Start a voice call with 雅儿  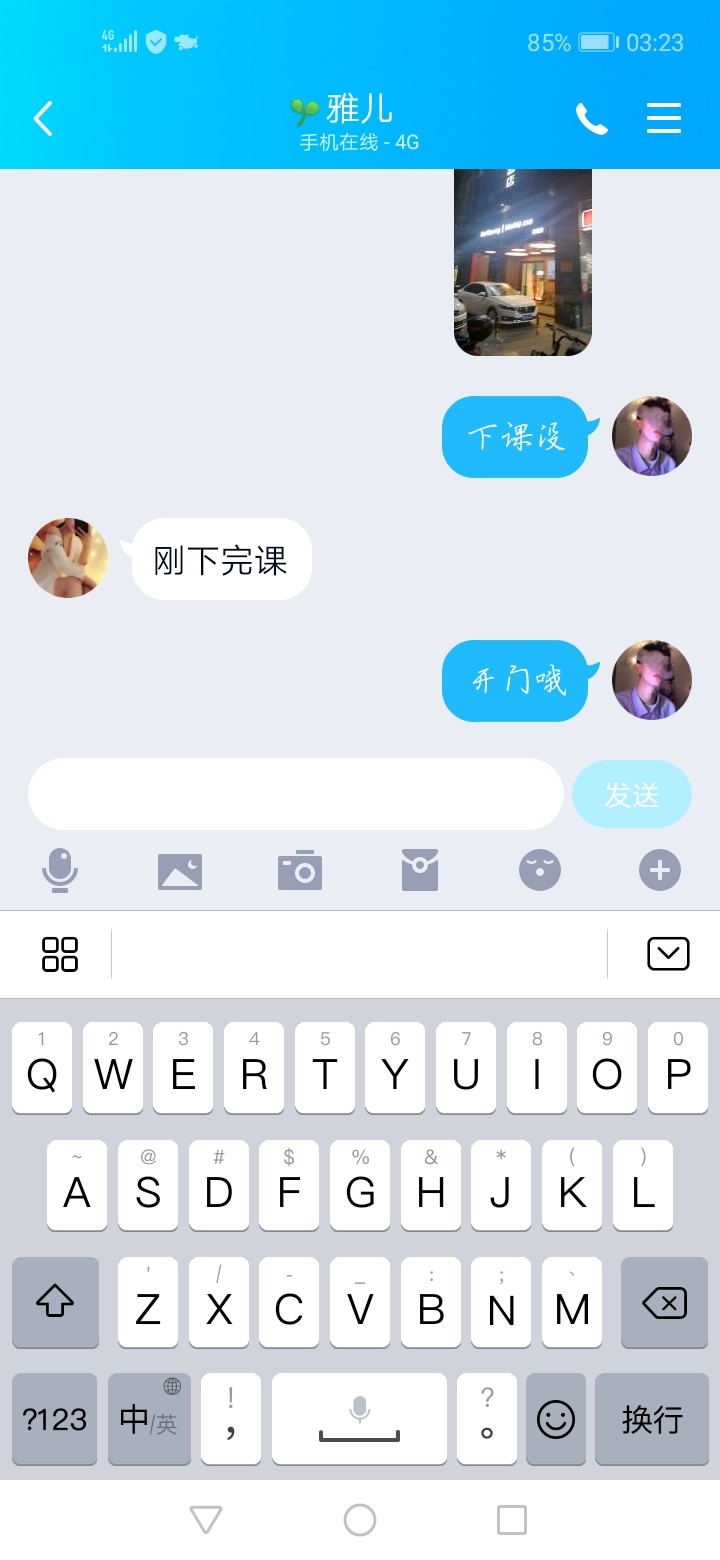(x=591, y=119)
